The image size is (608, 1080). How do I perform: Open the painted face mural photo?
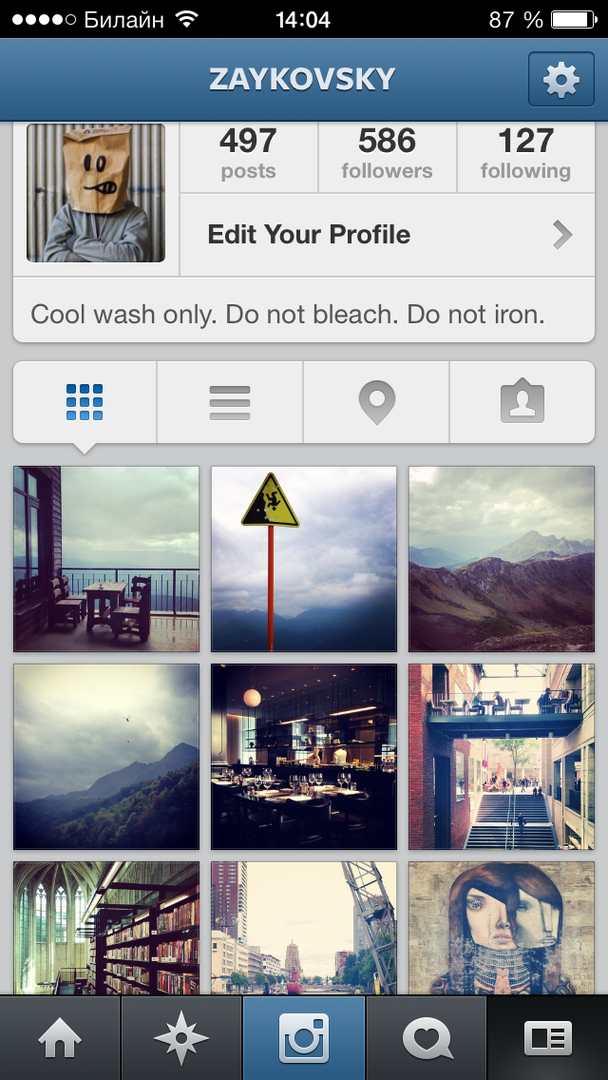501,928
